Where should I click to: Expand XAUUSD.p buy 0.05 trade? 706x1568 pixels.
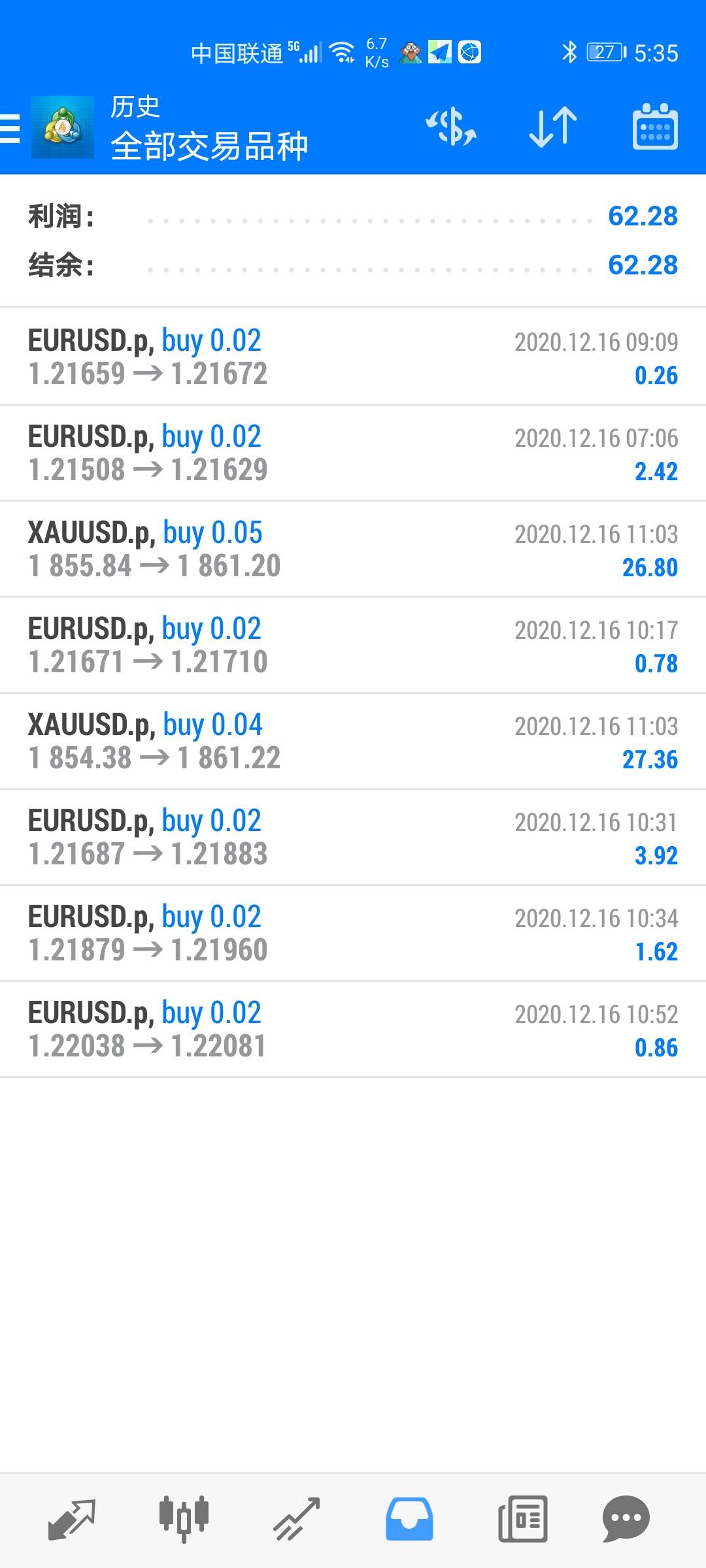(x=353, y=549)
